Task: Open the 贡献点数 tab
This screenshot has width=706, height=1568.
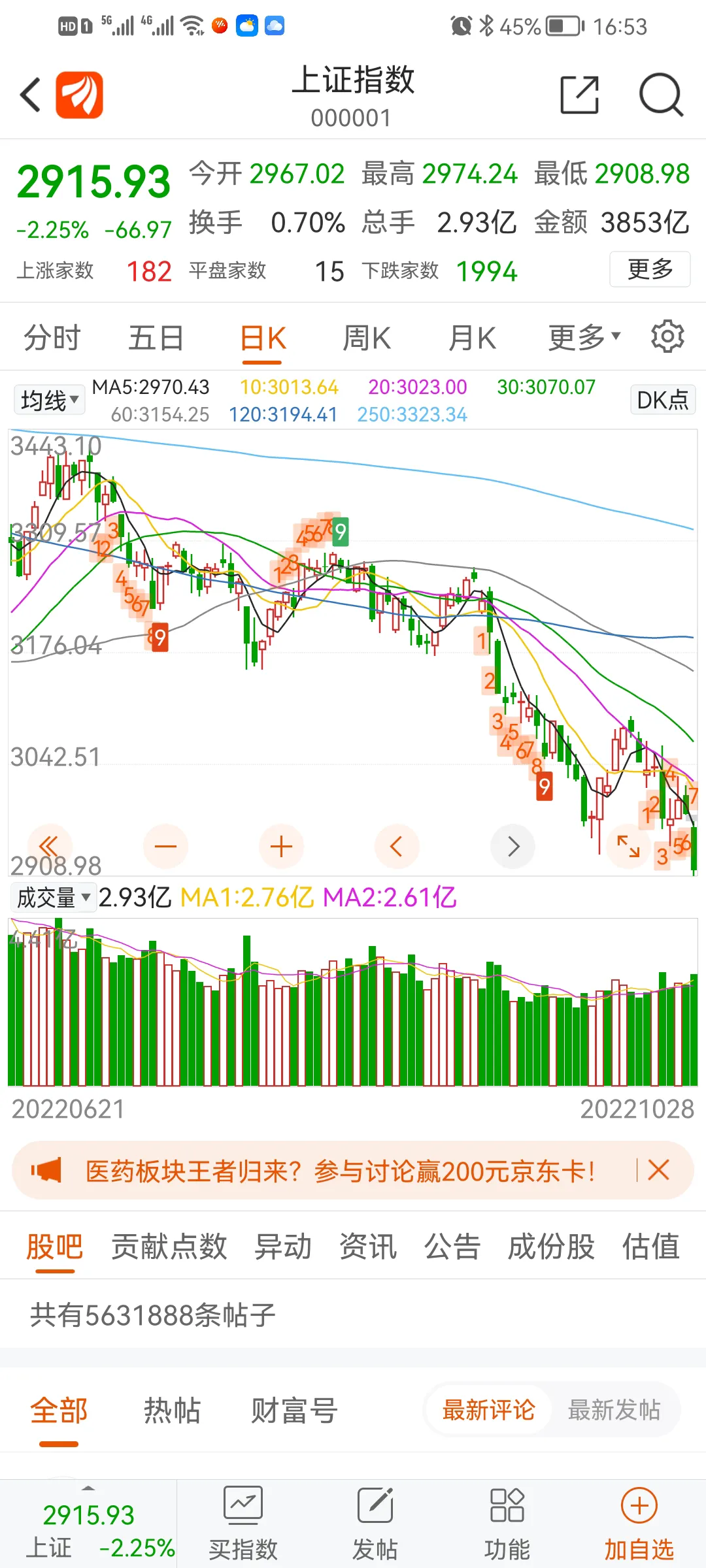Action: pos(169,1247)
